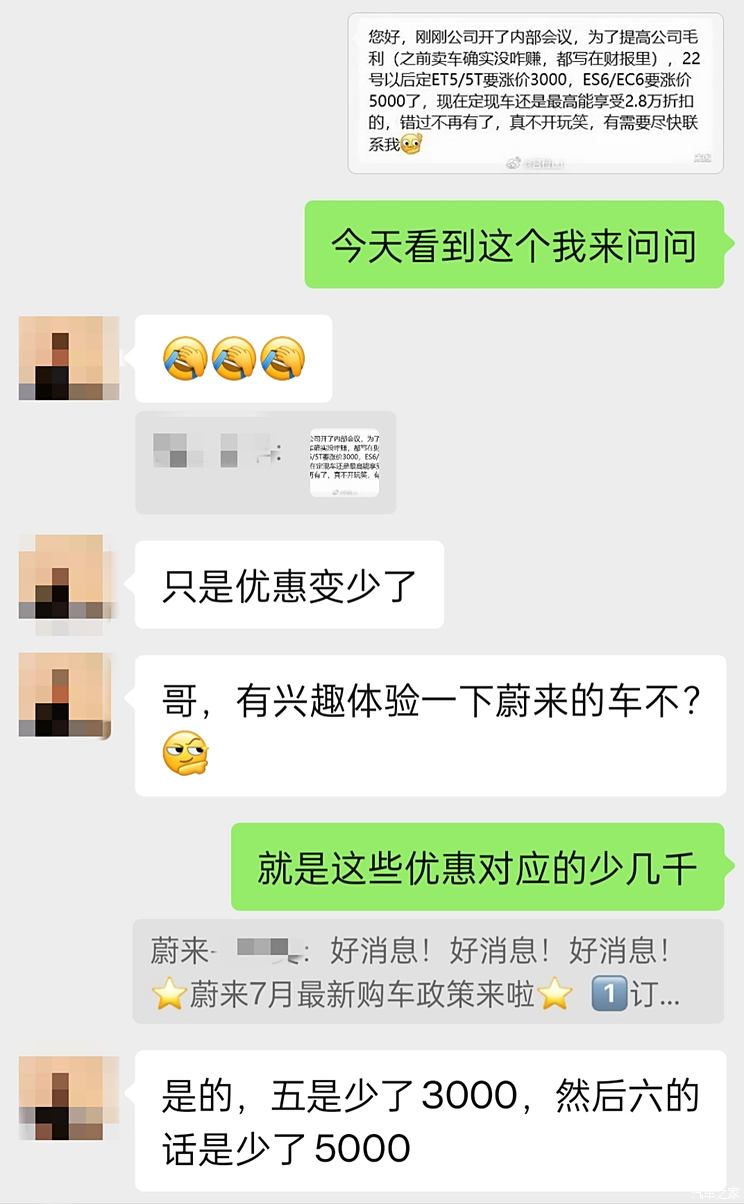Open quoted message about 蔚来7月最新购车政策
744x1204 pixels.
[428, 971]
